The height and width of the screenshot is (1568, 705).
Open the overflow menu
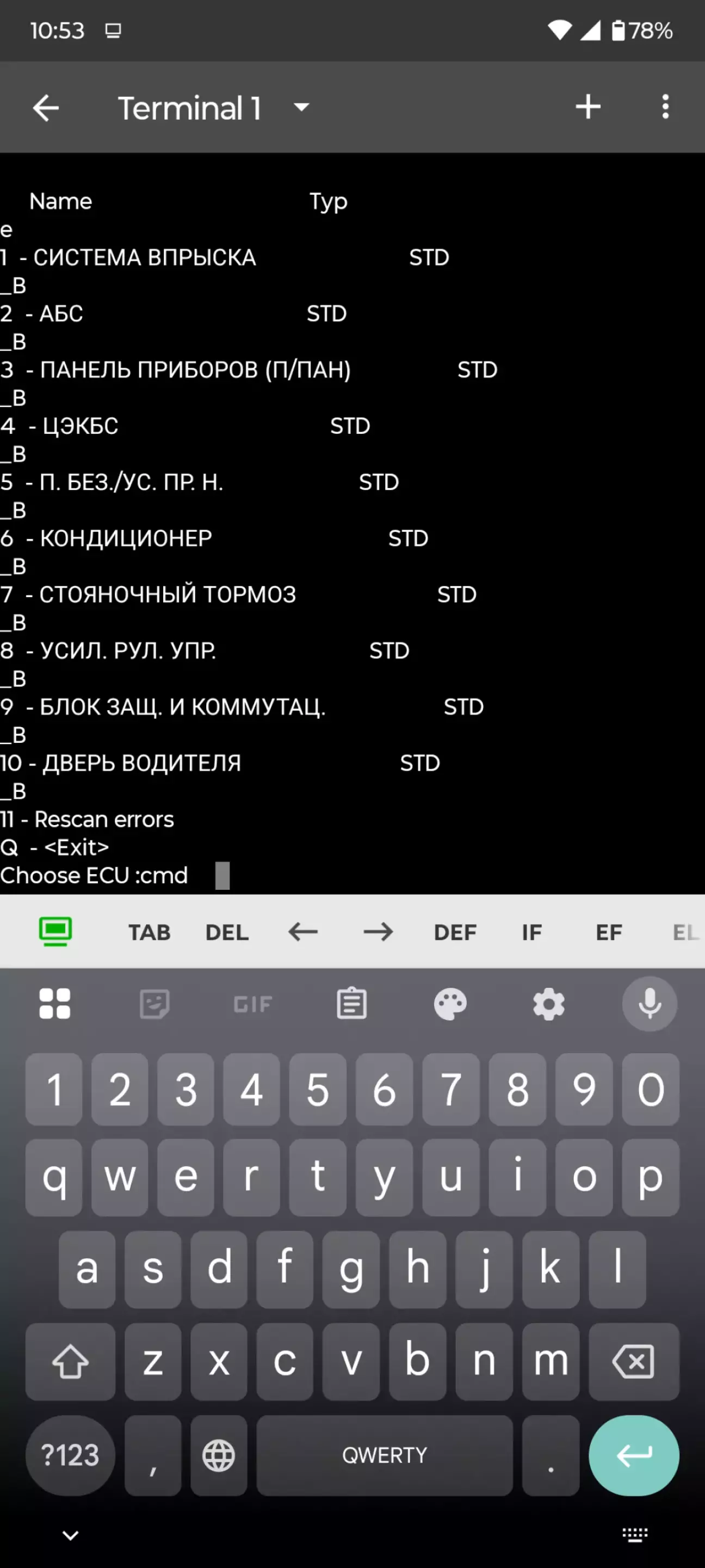665,107
